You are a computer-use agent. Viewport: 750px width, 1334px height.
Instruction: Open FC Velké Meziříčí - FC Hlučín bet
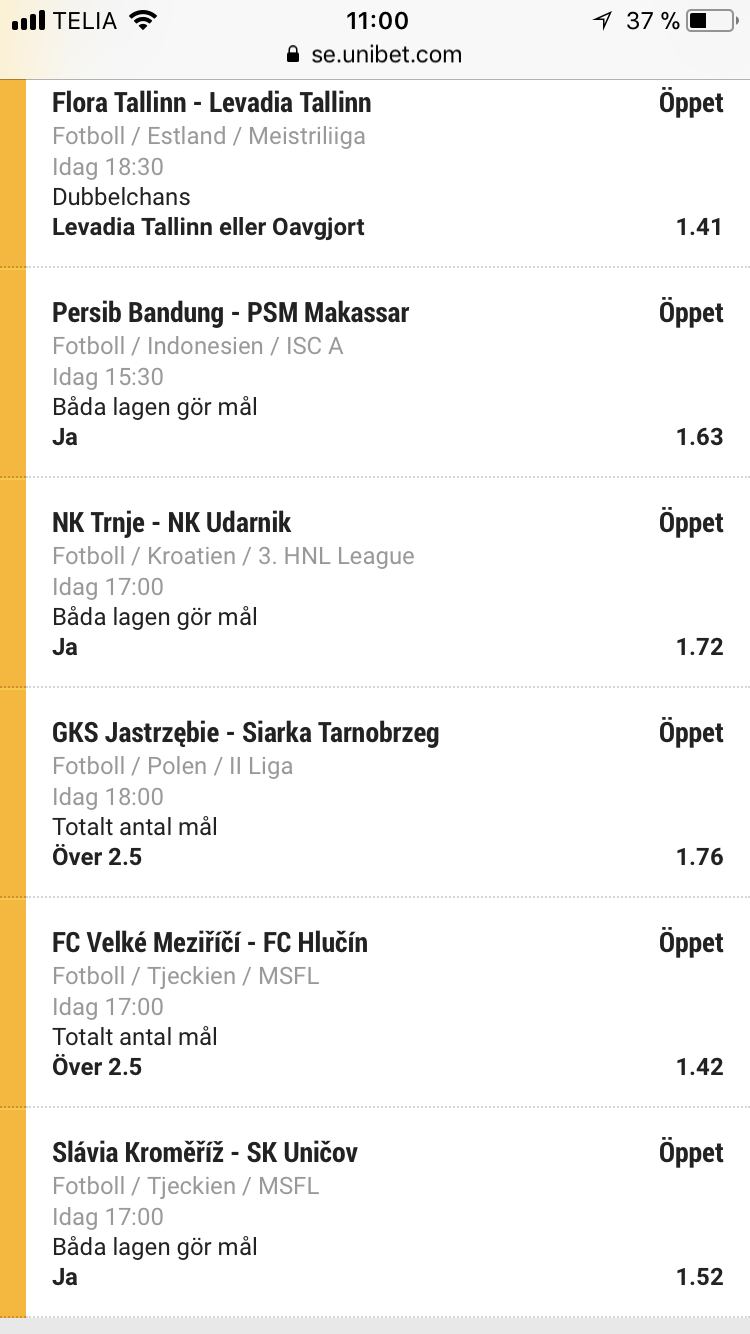[x=387, y=1003]
